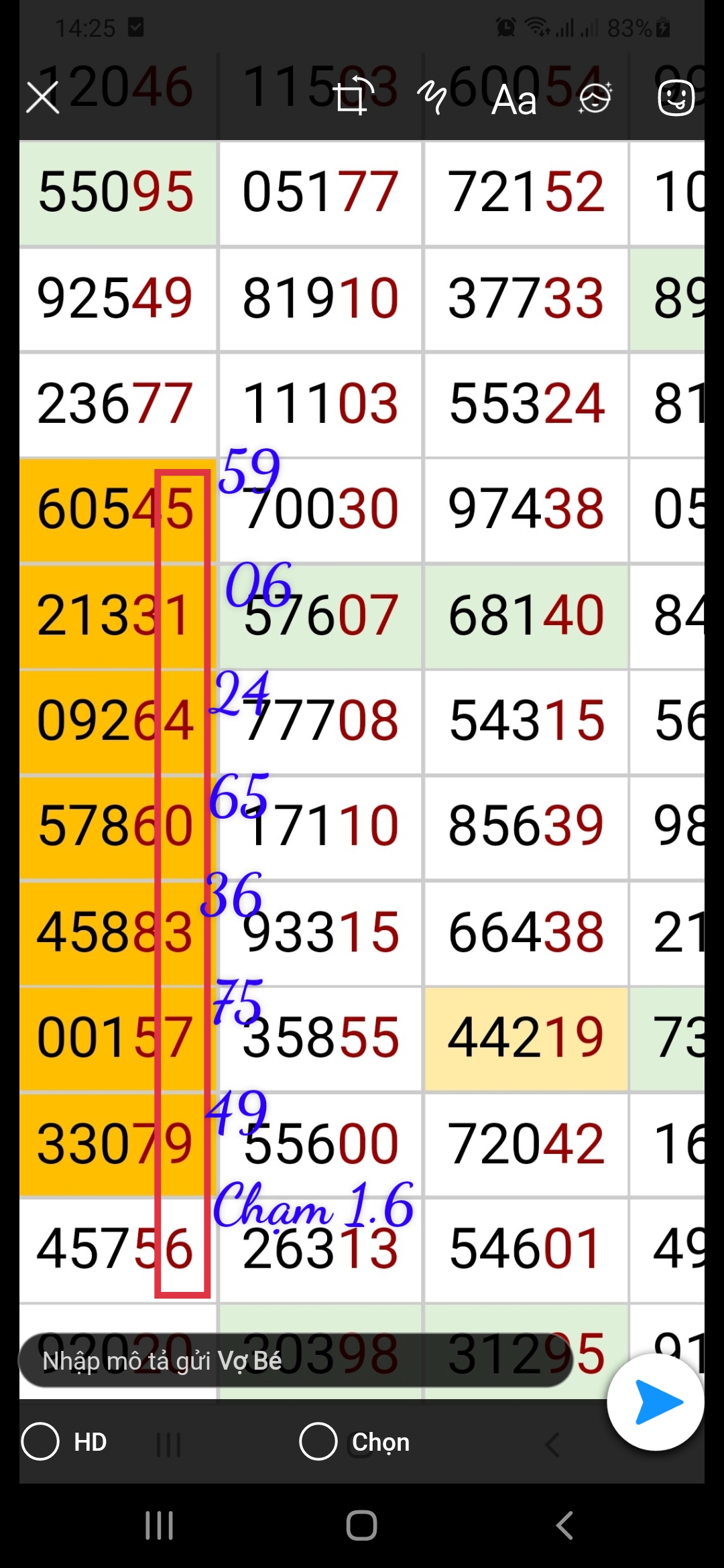Toggle the Chọn option
Image resolution: width=724 pixels, height=1568 pixels.
tap(355, 1441)
